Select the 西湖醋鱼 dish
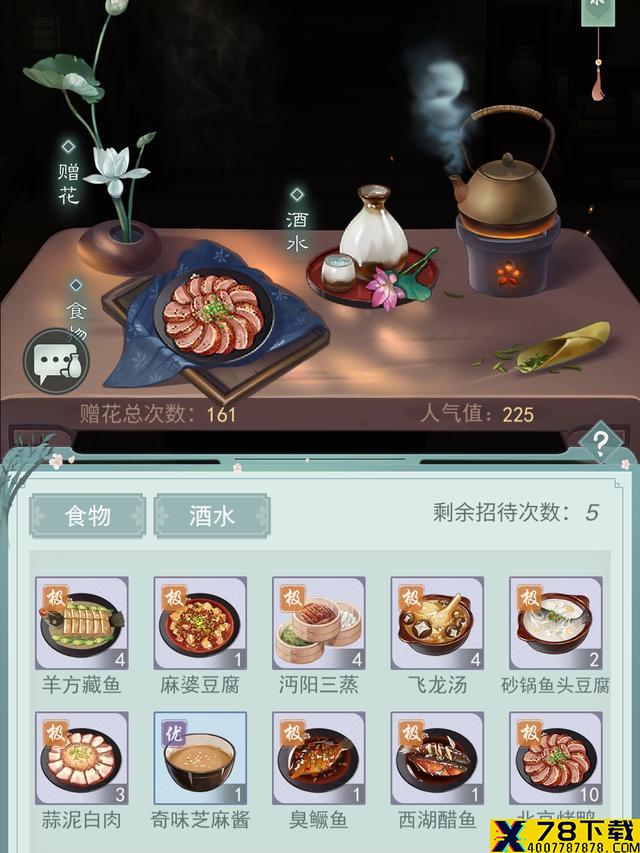 coord(437,758)
